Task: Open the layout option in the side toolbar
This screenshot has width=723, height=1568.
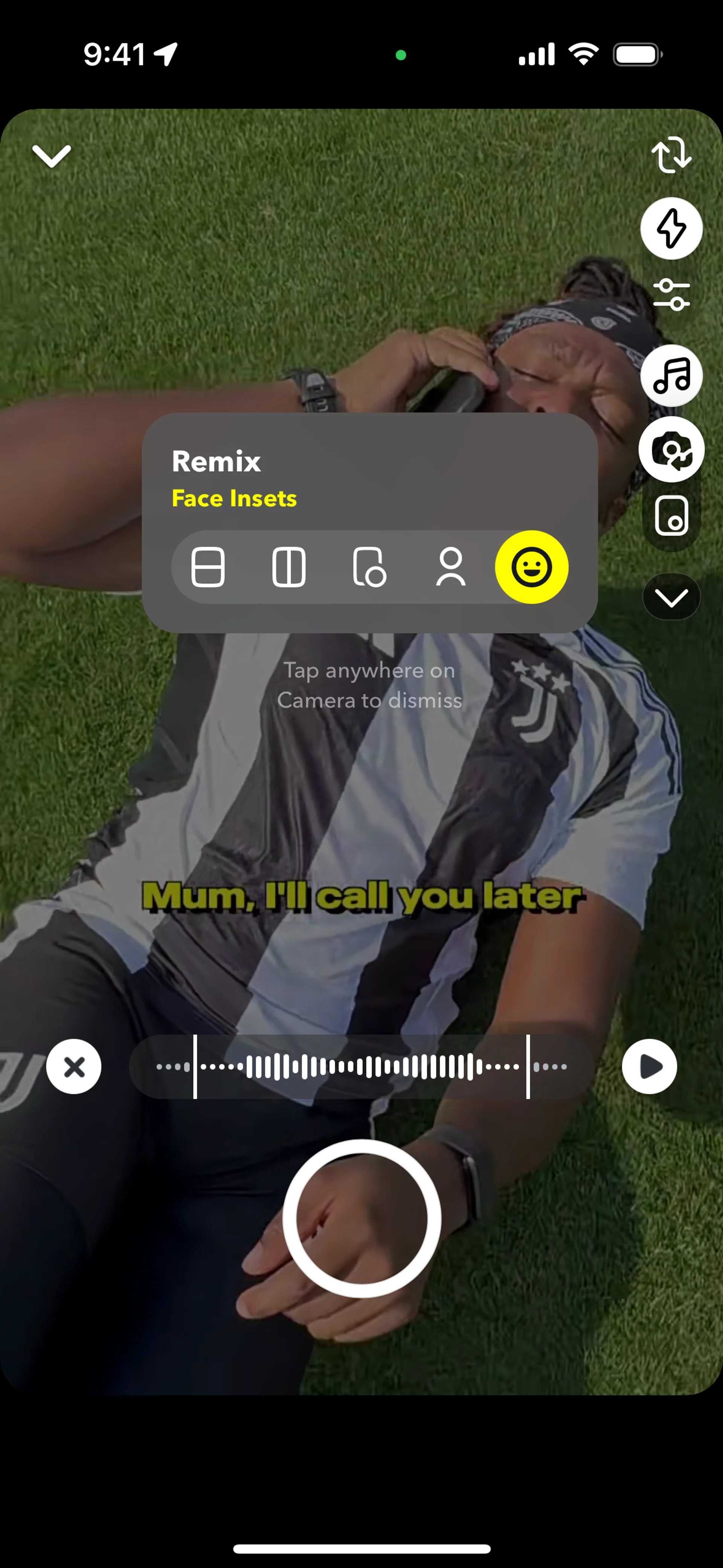Action: tap(671, 515)
